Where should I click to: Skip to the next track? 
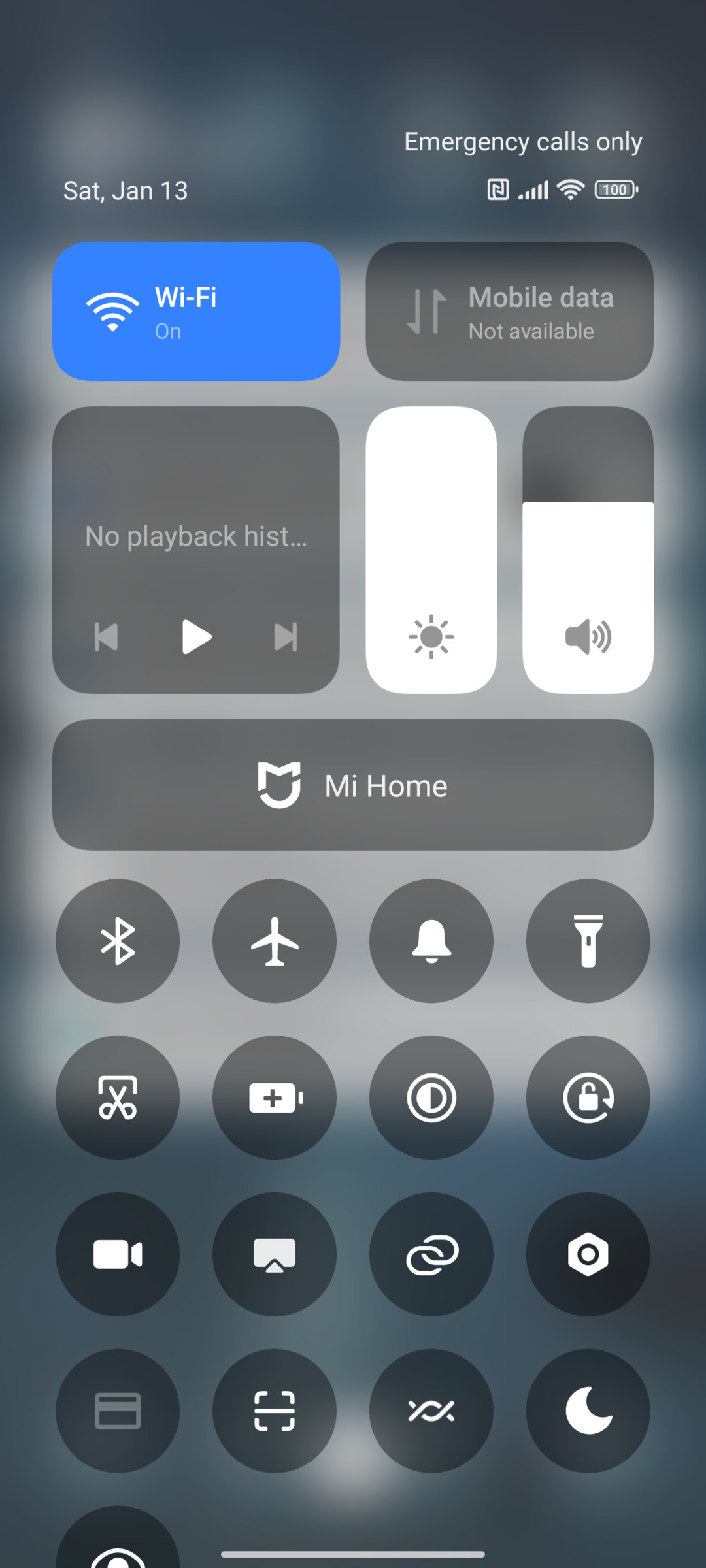(x=286, y=636)
